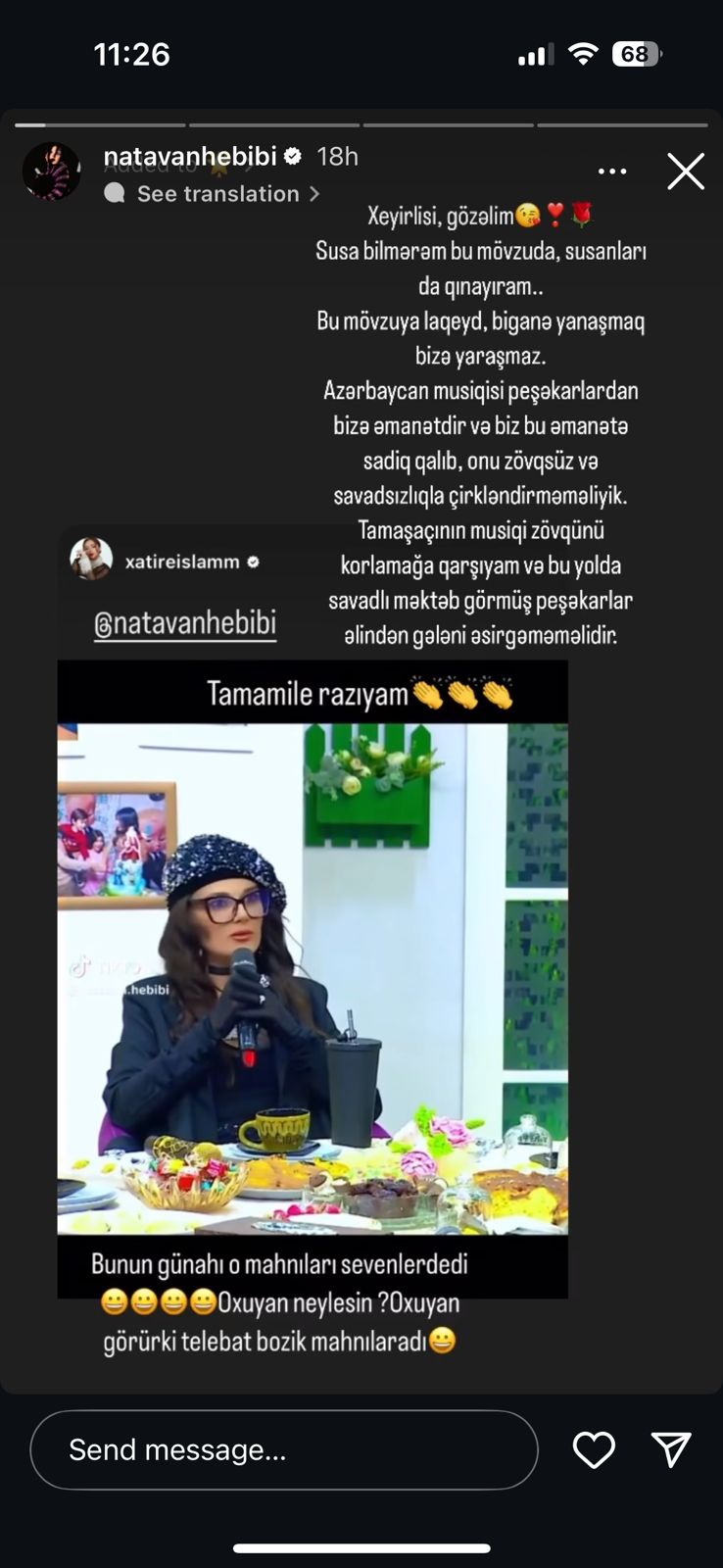The width and height of the screenshot is (723, 1568).
Task: Open the three-dot story options menu
Action: (x=612, y=171)
